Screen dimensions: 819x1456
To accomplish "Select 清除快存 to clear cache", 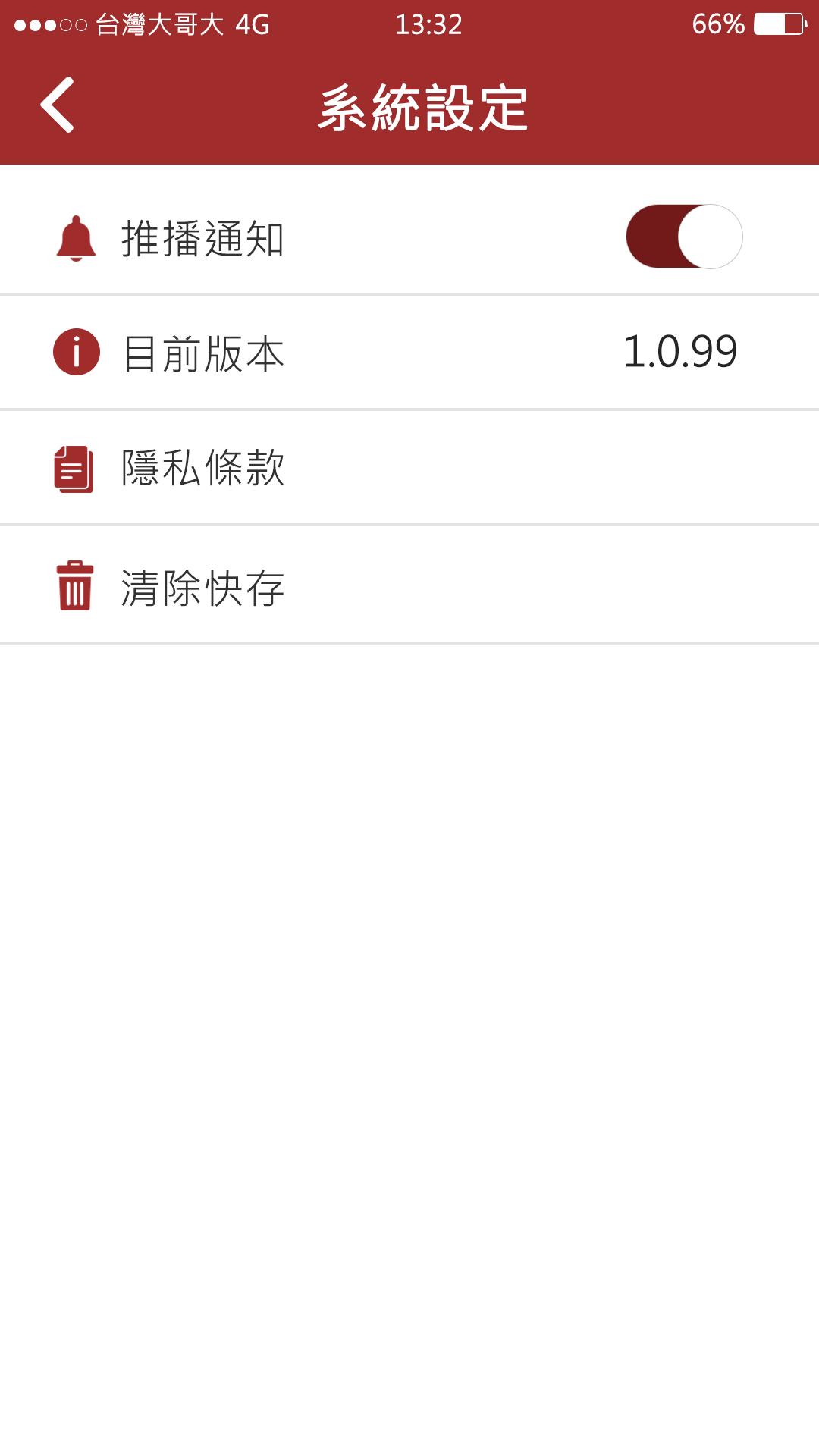I will tap(203, 588).
